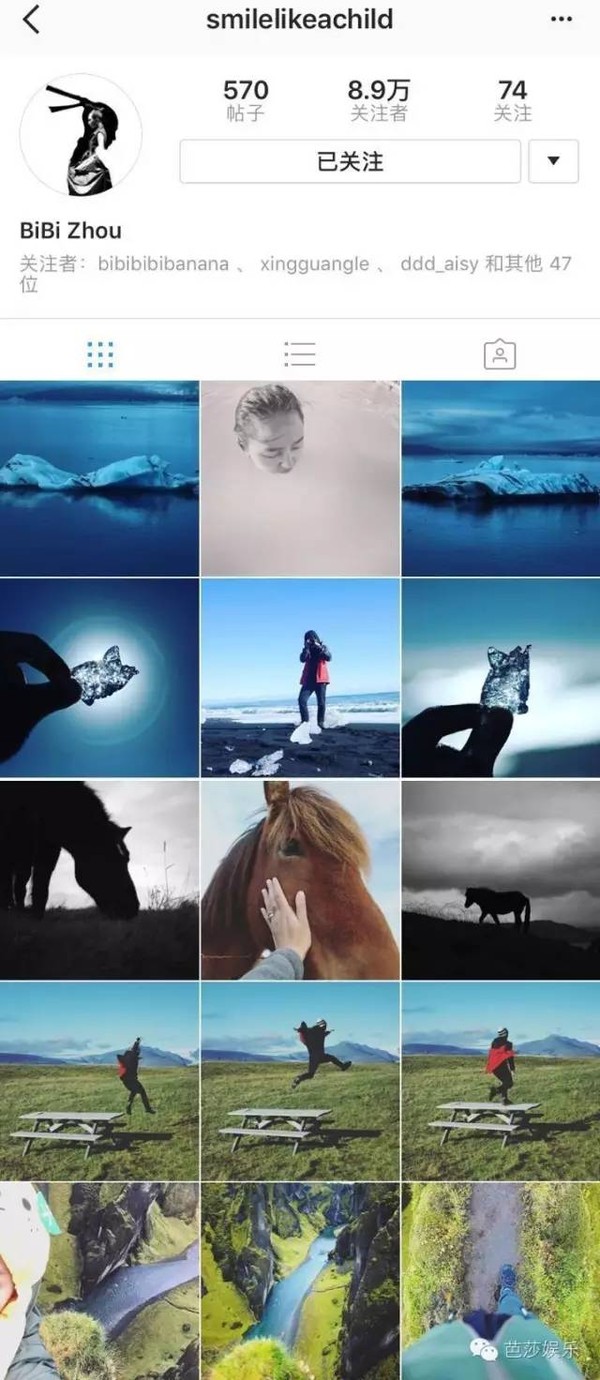Screen dimensions: 600x1380
Task: Tap the 已关注 following button
Action: pyautogui.click(x=350, y=161)
